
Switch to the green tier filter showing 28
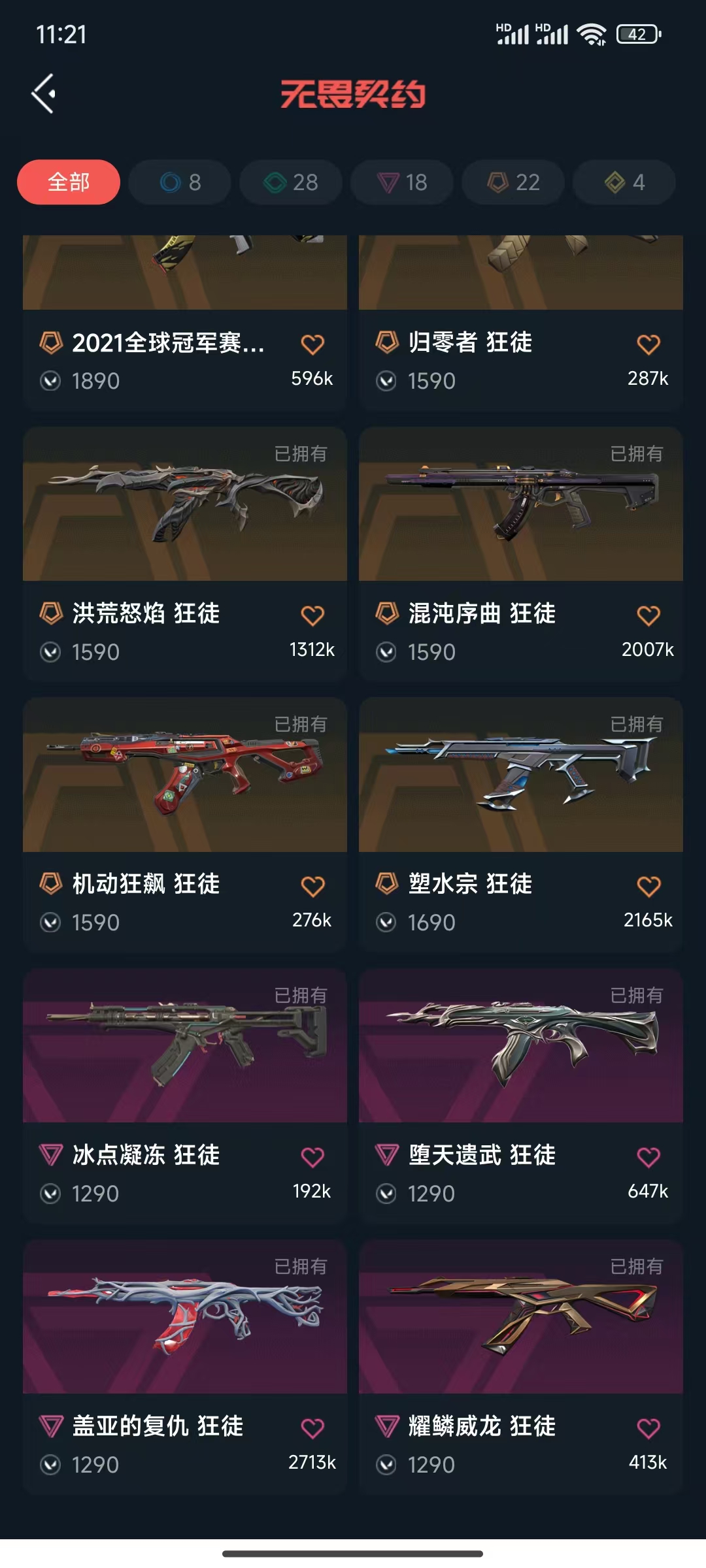[291, 182]
